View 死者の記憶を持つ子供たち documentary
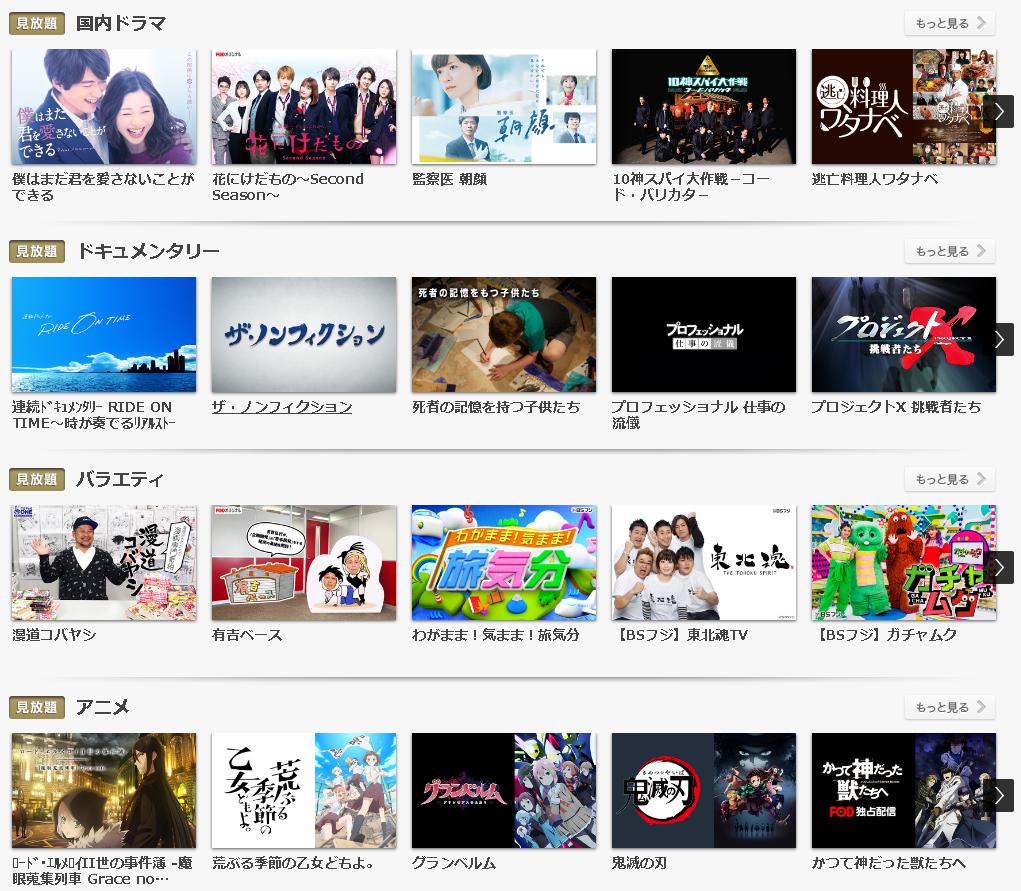This screenshot has width=1021, height=891. click(503, 335)
